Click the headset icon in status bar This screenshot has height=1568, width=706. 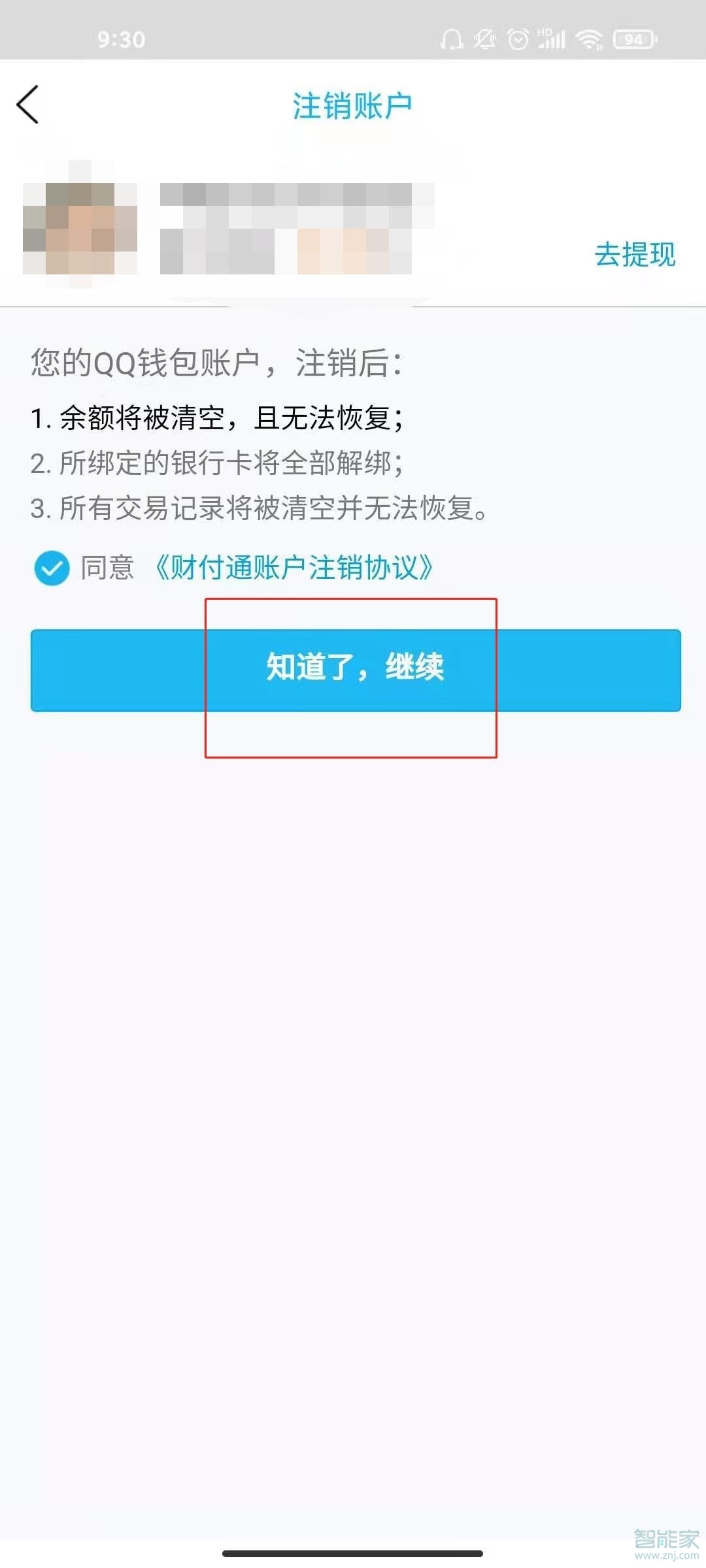[451, 39]
